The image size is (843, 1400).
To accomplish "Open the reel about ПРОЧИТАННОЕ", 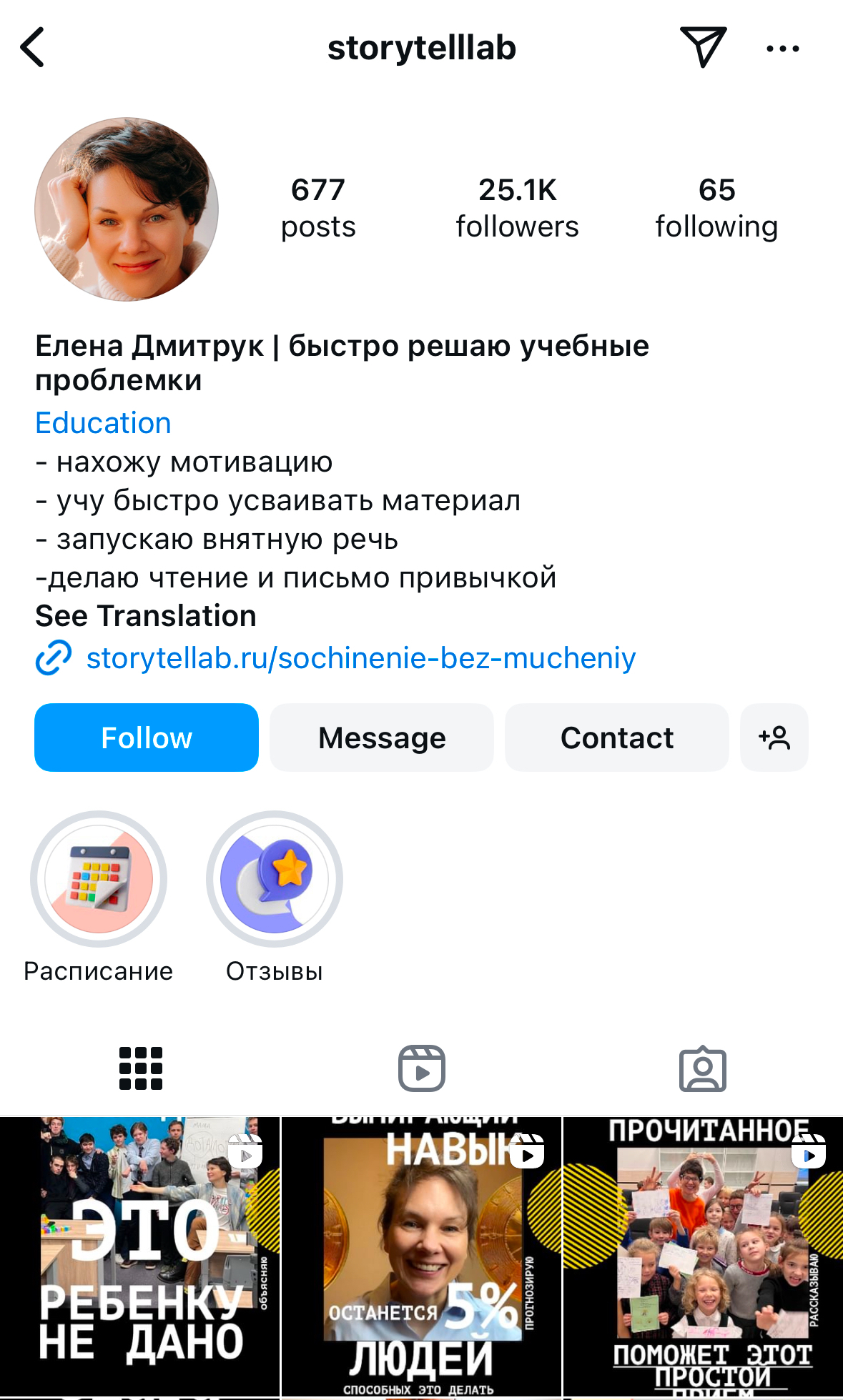I will [704, 1256].
